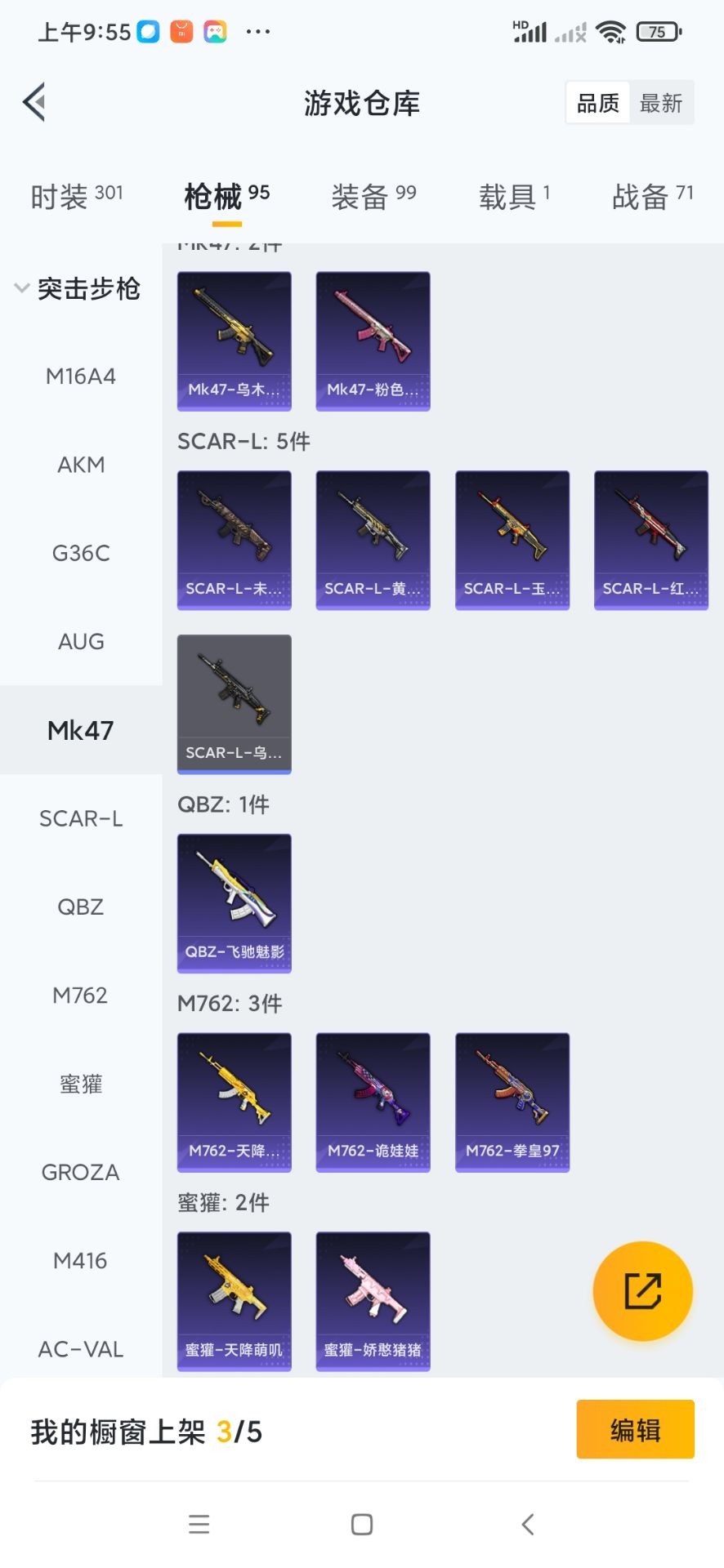
Task: Sort the warehouse by 最新
Action: click(660, 103)
